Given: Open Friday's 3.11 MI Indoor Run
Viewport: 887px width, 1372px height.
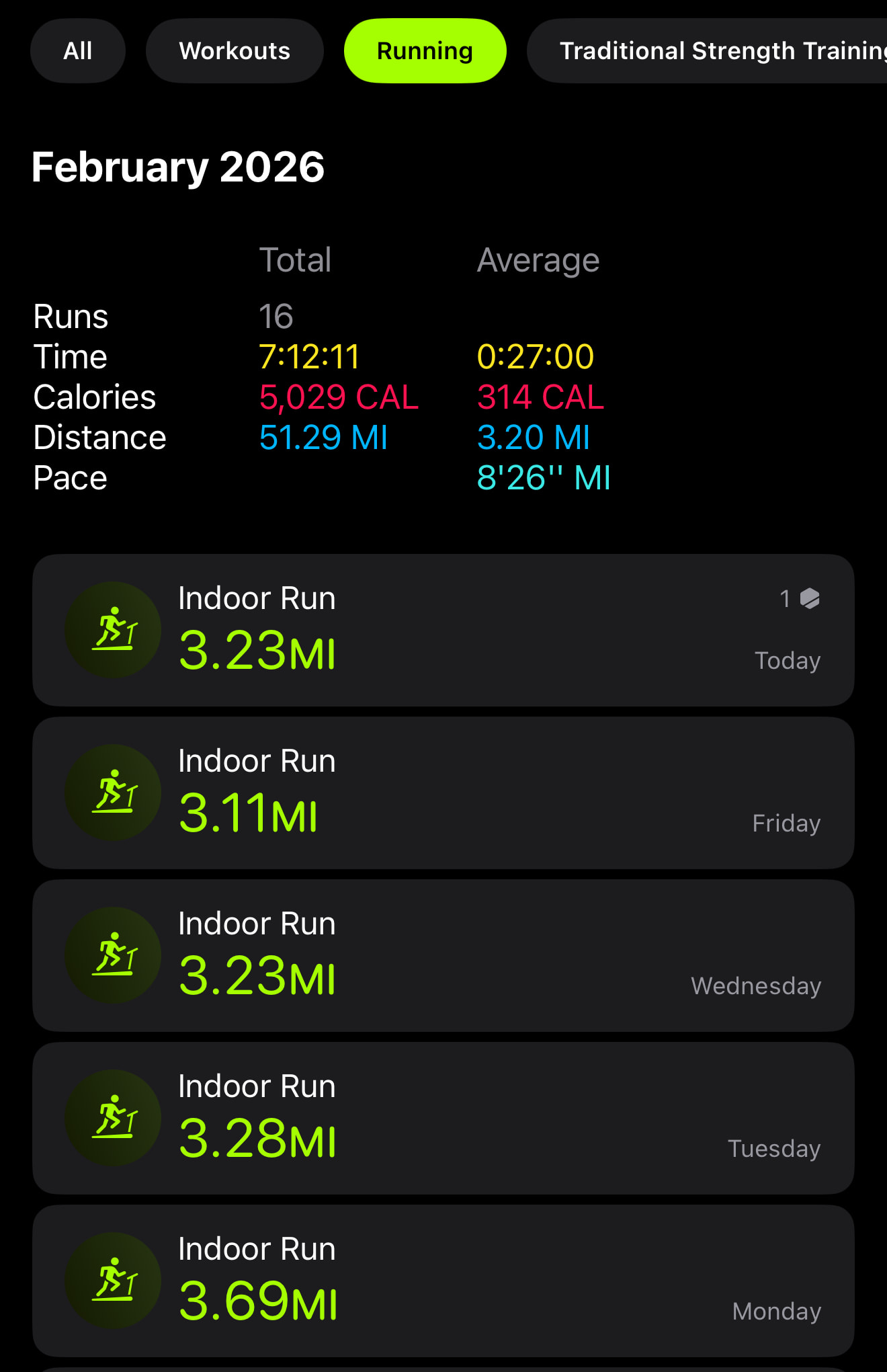Looking at the screenshot, I should point(443,793).
